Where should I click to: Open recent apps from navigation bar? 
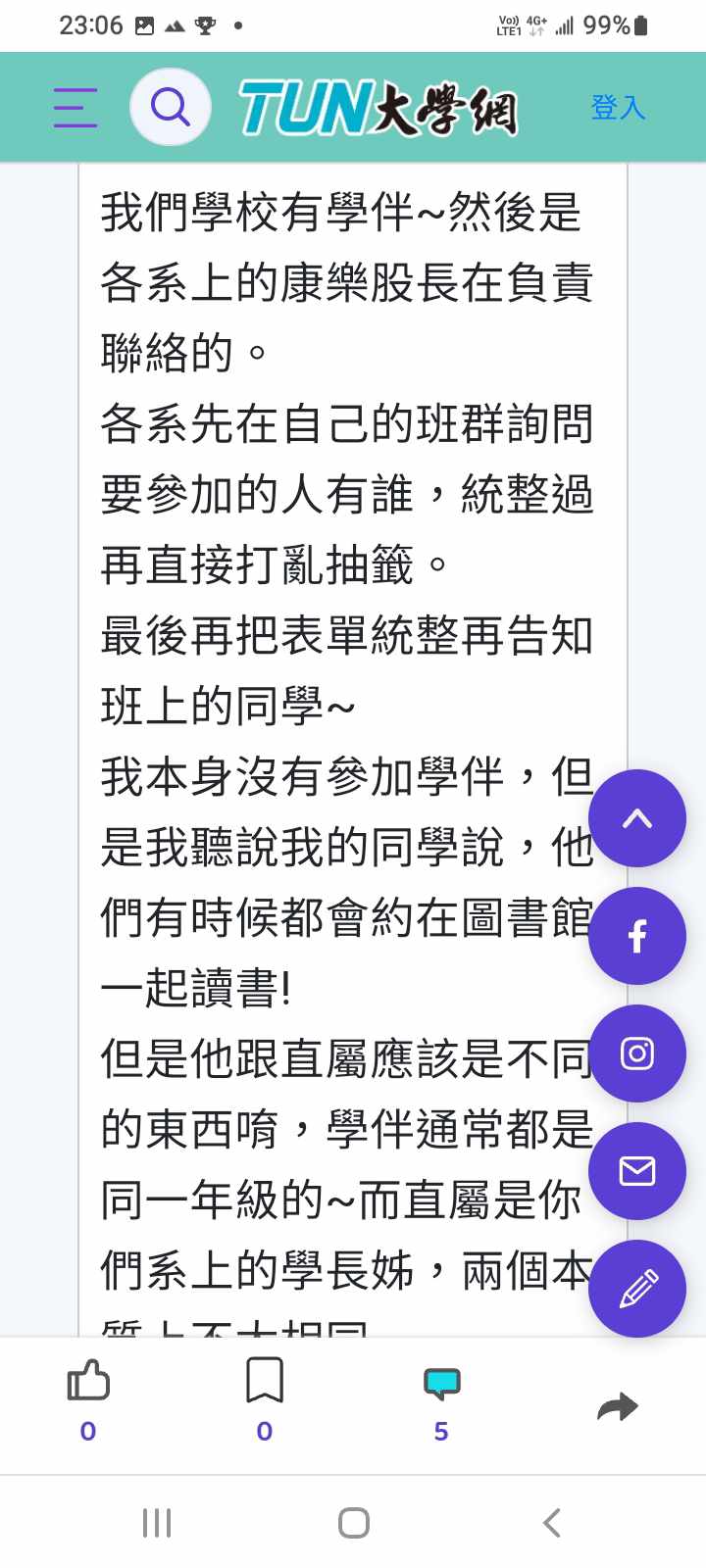point(157,1523)
